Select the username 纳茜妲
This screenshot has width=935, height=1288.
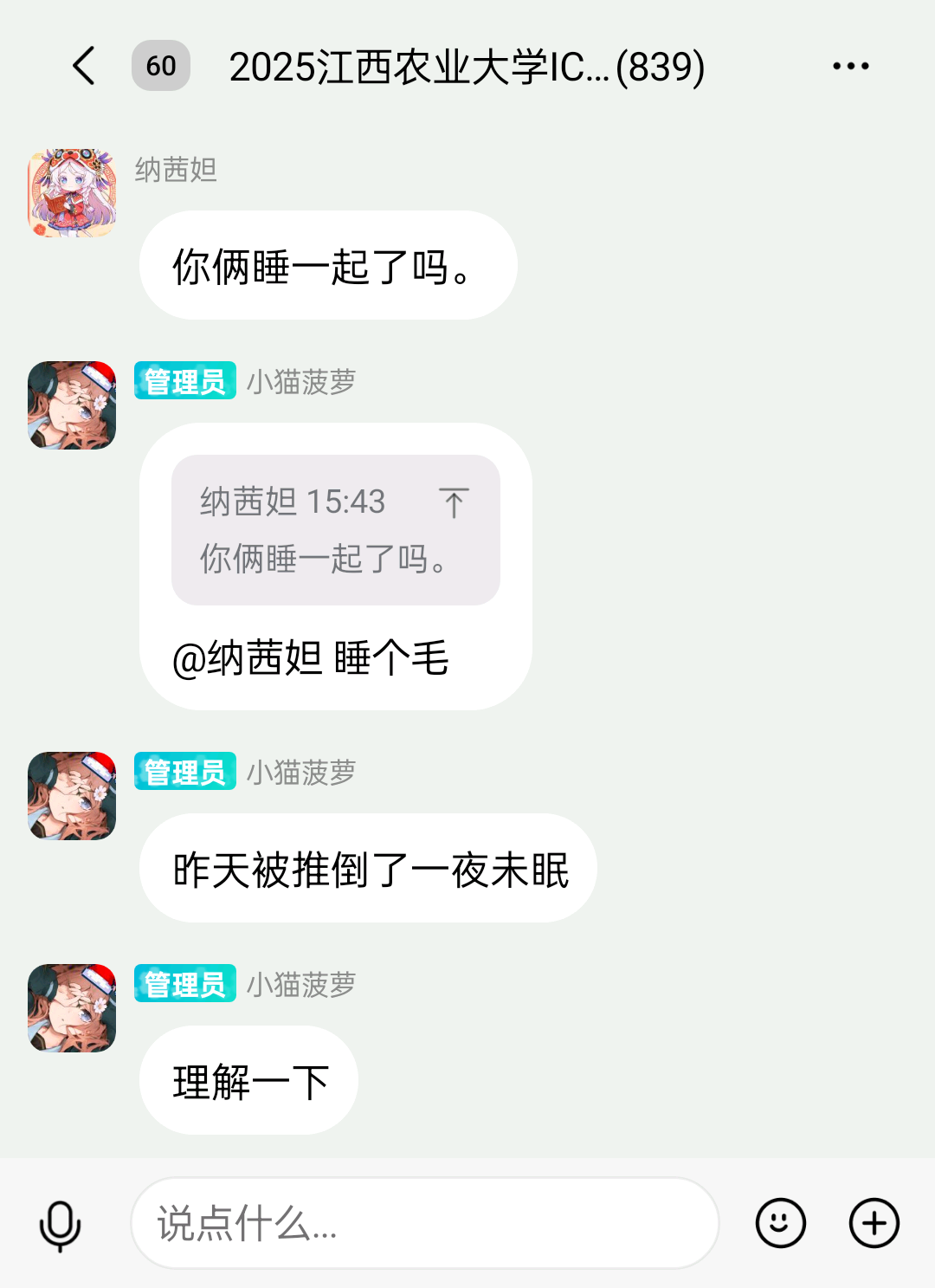point(176,170)
